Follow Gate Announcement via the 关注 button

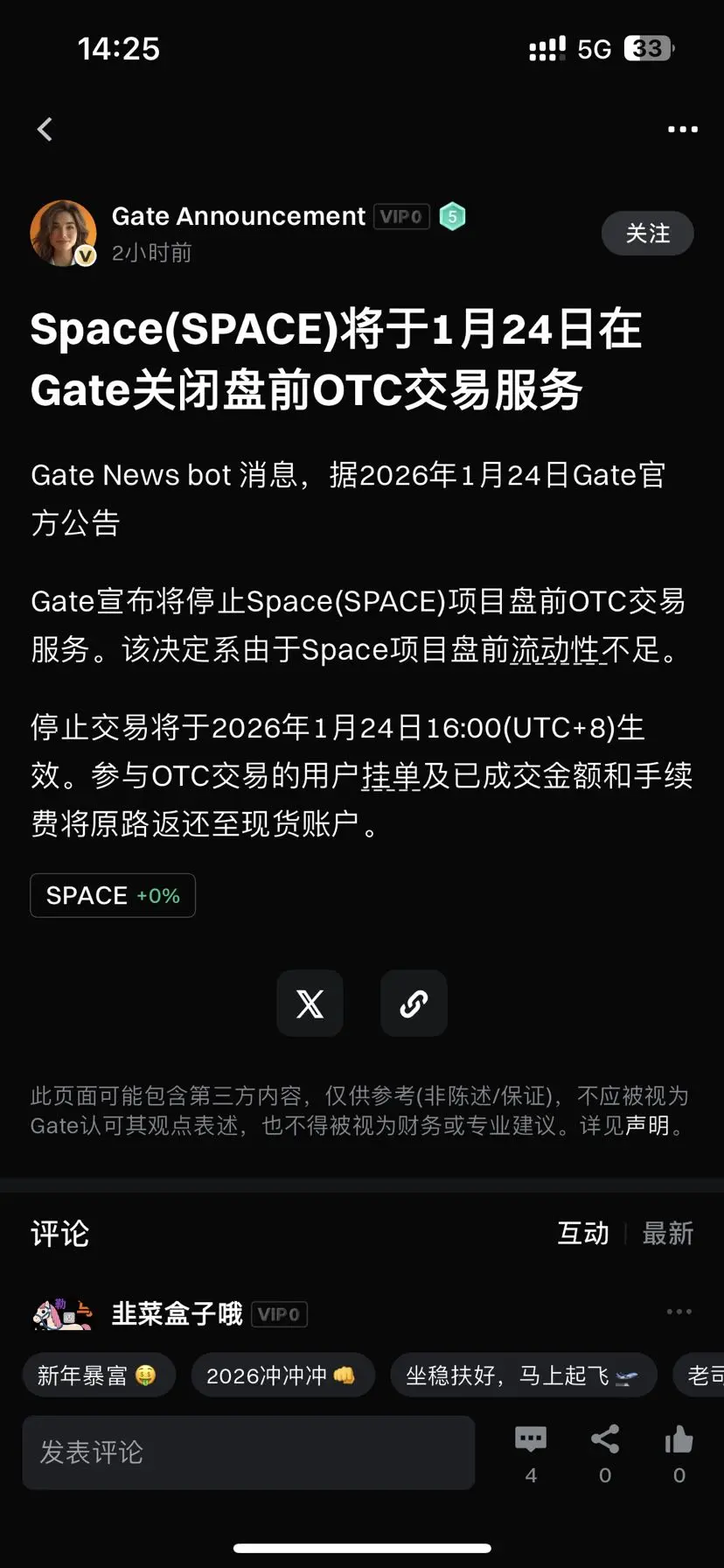point(647,234)
